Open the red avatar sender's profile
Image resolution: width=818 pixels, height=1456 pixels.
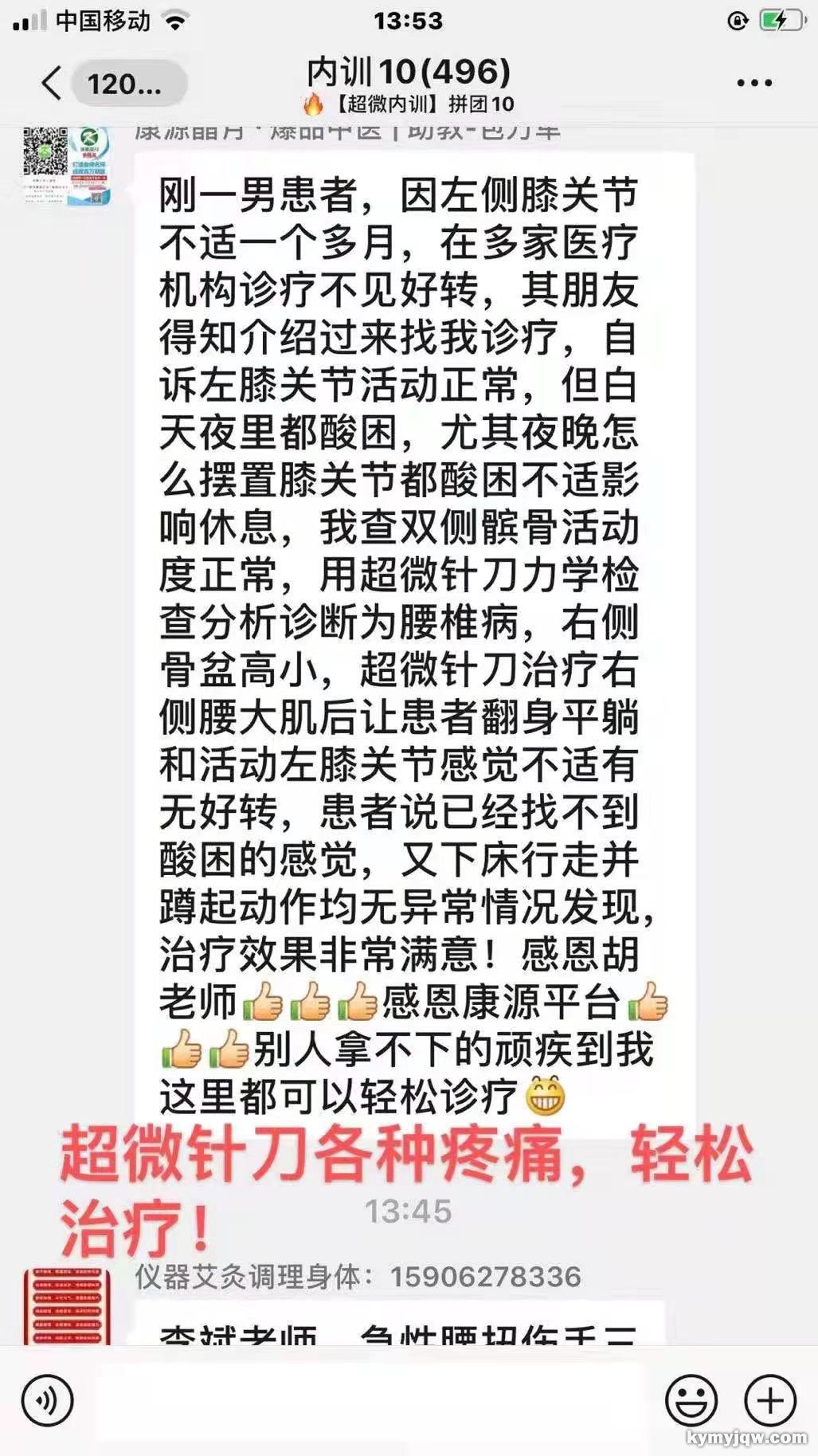[67, 1307]
